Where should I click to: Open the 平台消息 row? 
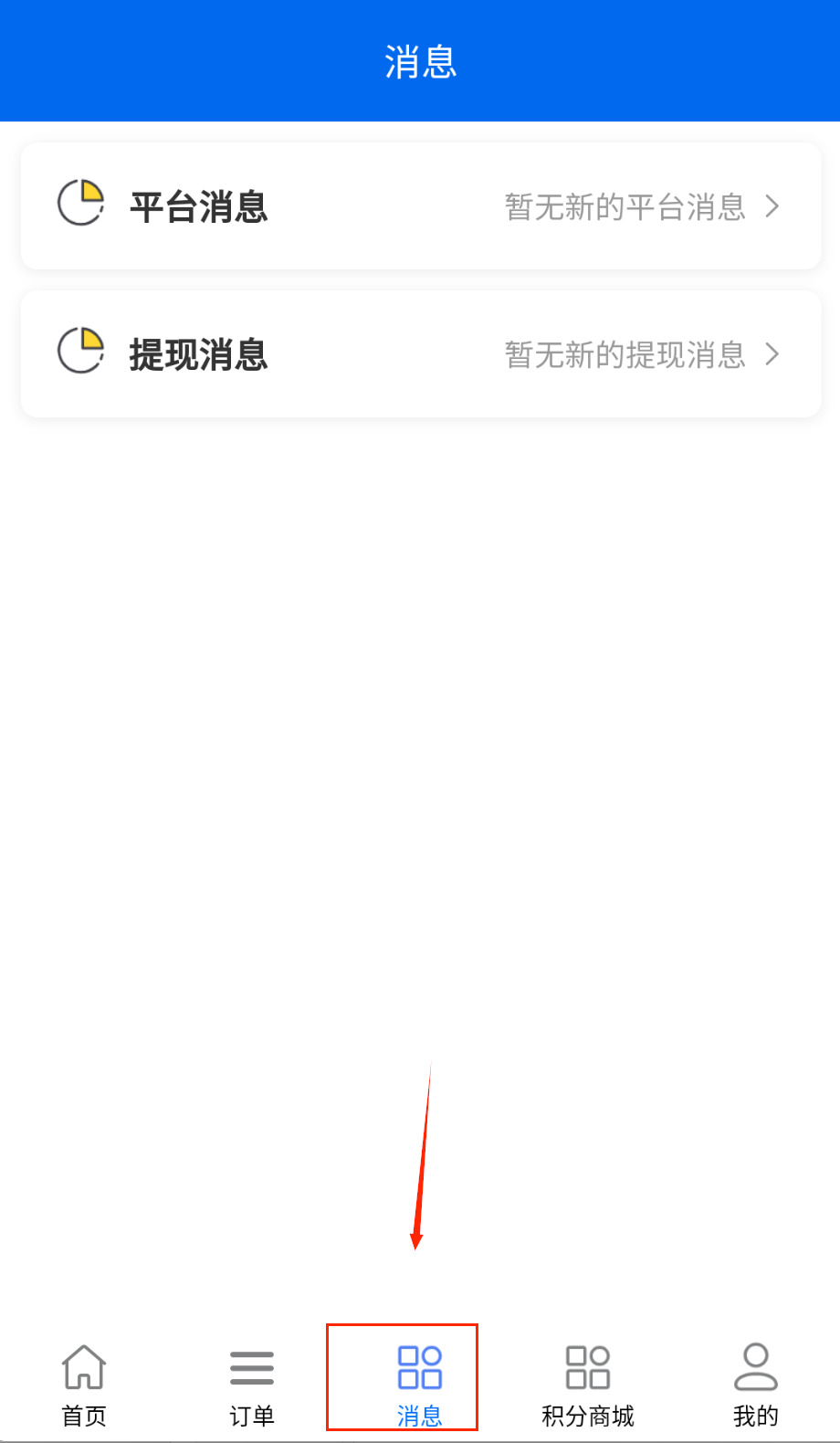point(420,206)
